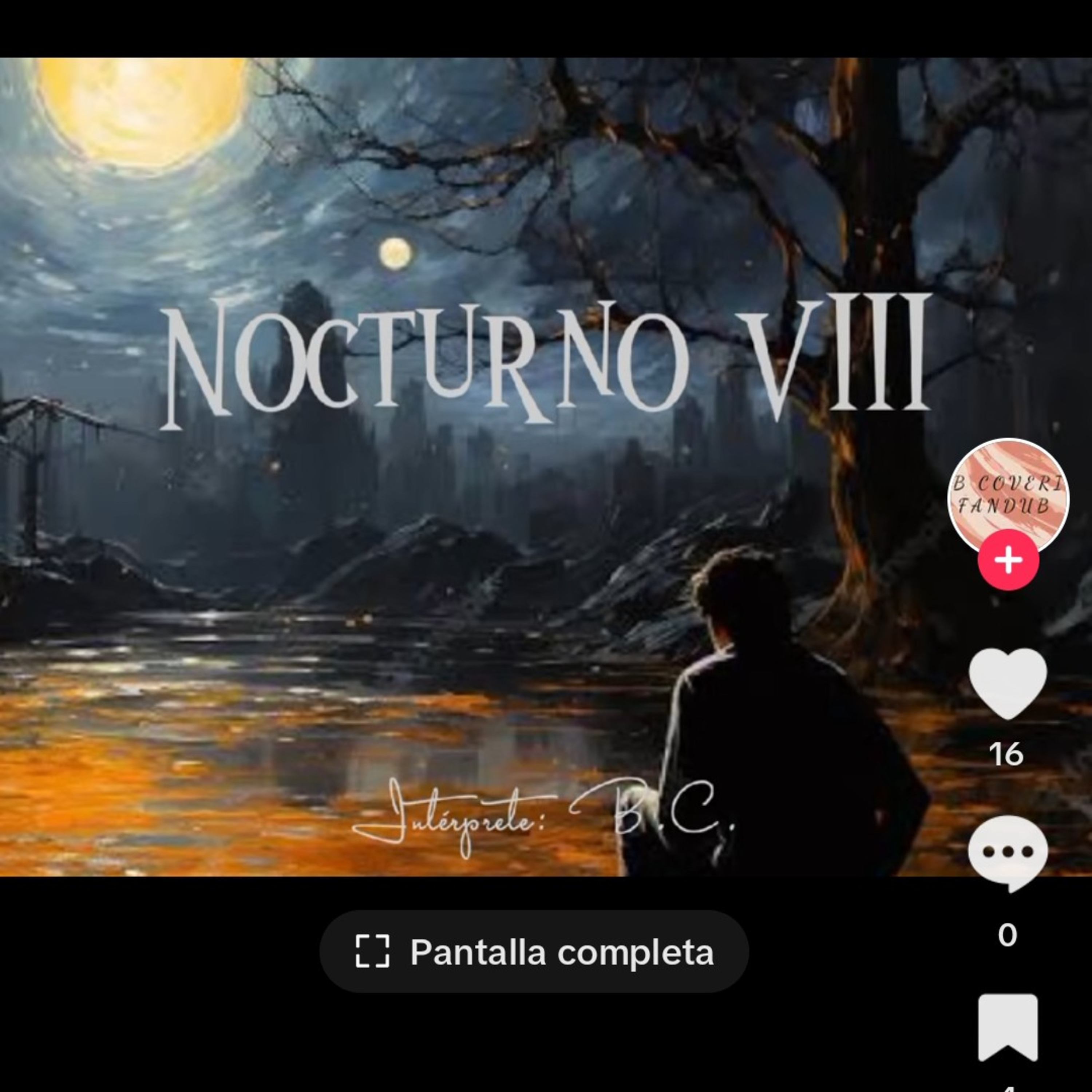The width and height of the screenshot is (1092, 1092).
Task: Like this Nocturno VIII video
Action: 1008,683
